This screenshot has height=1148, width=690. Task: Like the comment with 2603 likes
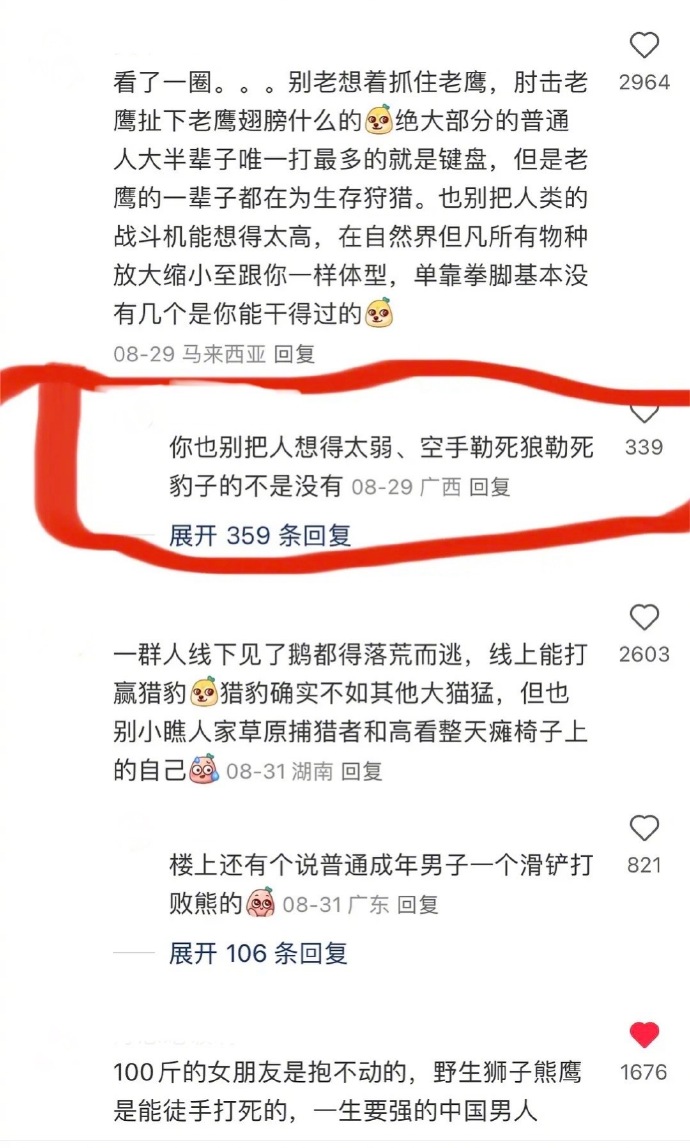[644, 617]
